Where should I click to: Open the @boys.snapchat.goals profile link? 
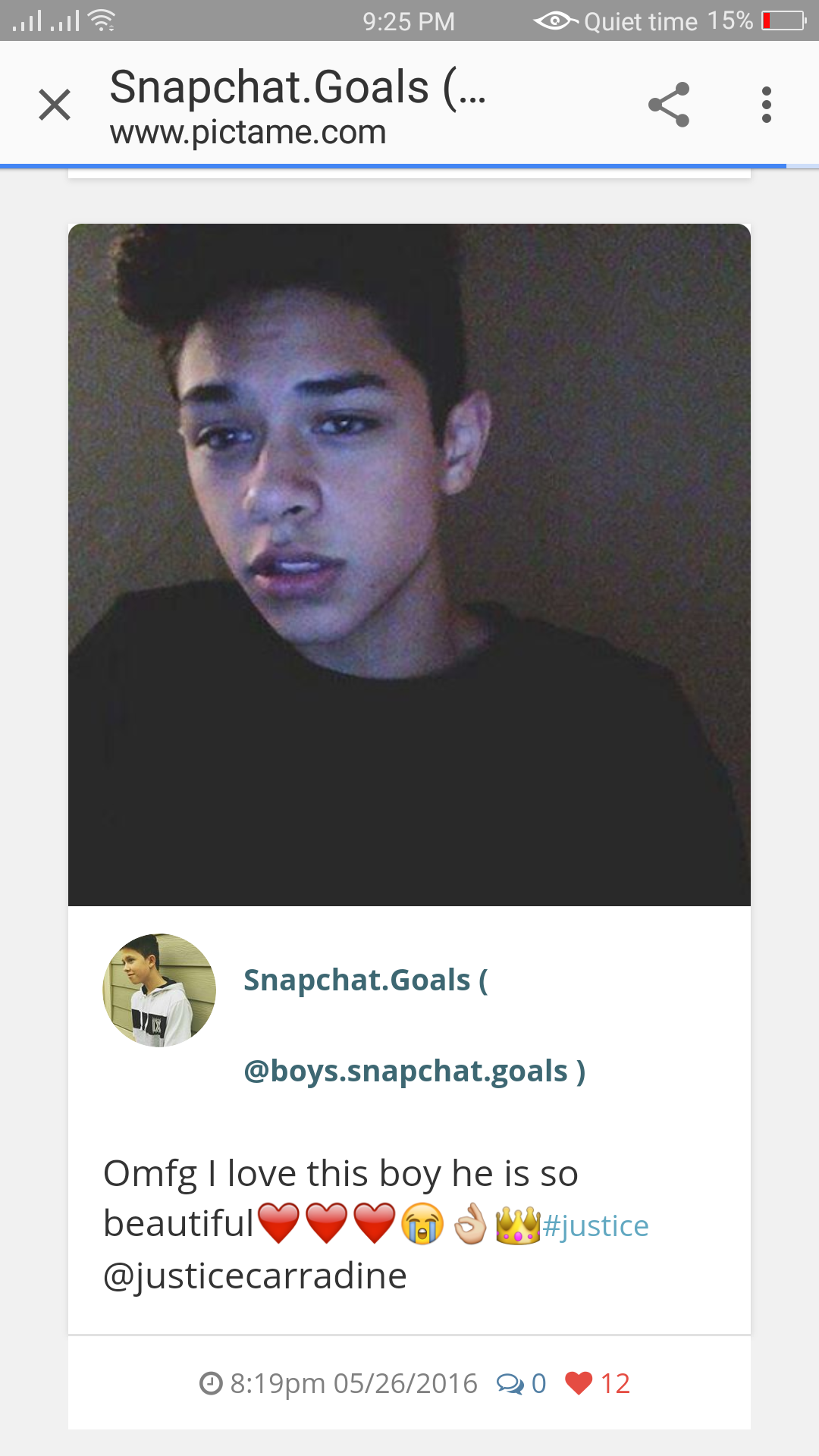click(414, 1071)
